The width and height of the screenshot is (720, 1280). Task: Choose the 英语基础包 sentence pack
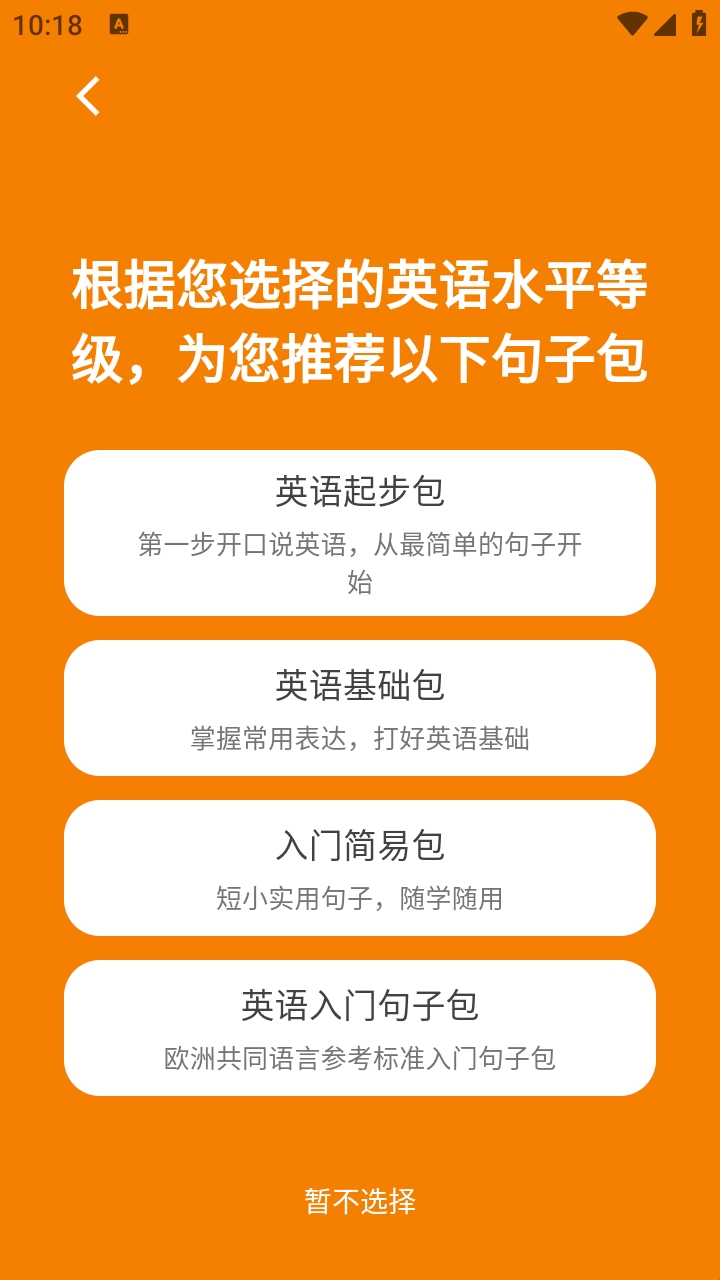[360, 708]
